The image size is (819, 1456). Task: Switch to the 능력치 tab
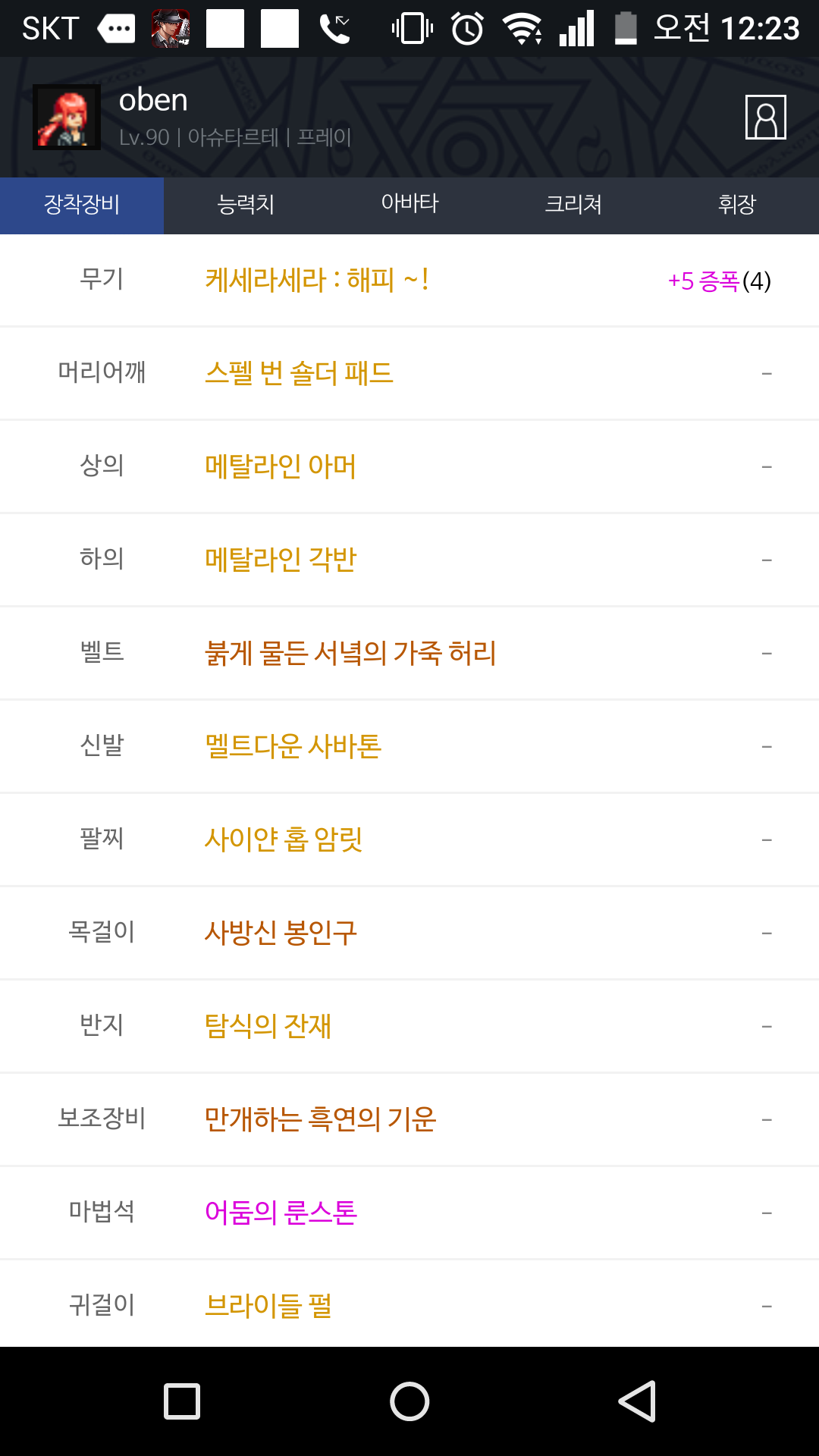[x=246, y=205]
